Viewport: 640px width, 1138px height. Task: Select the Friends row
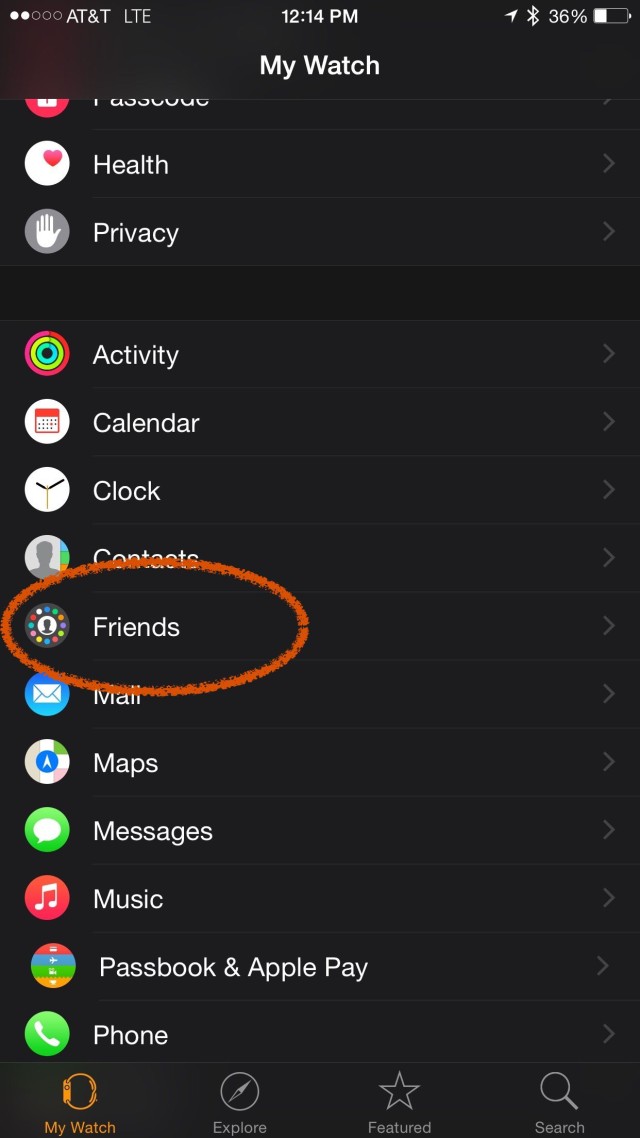point(320,626)
